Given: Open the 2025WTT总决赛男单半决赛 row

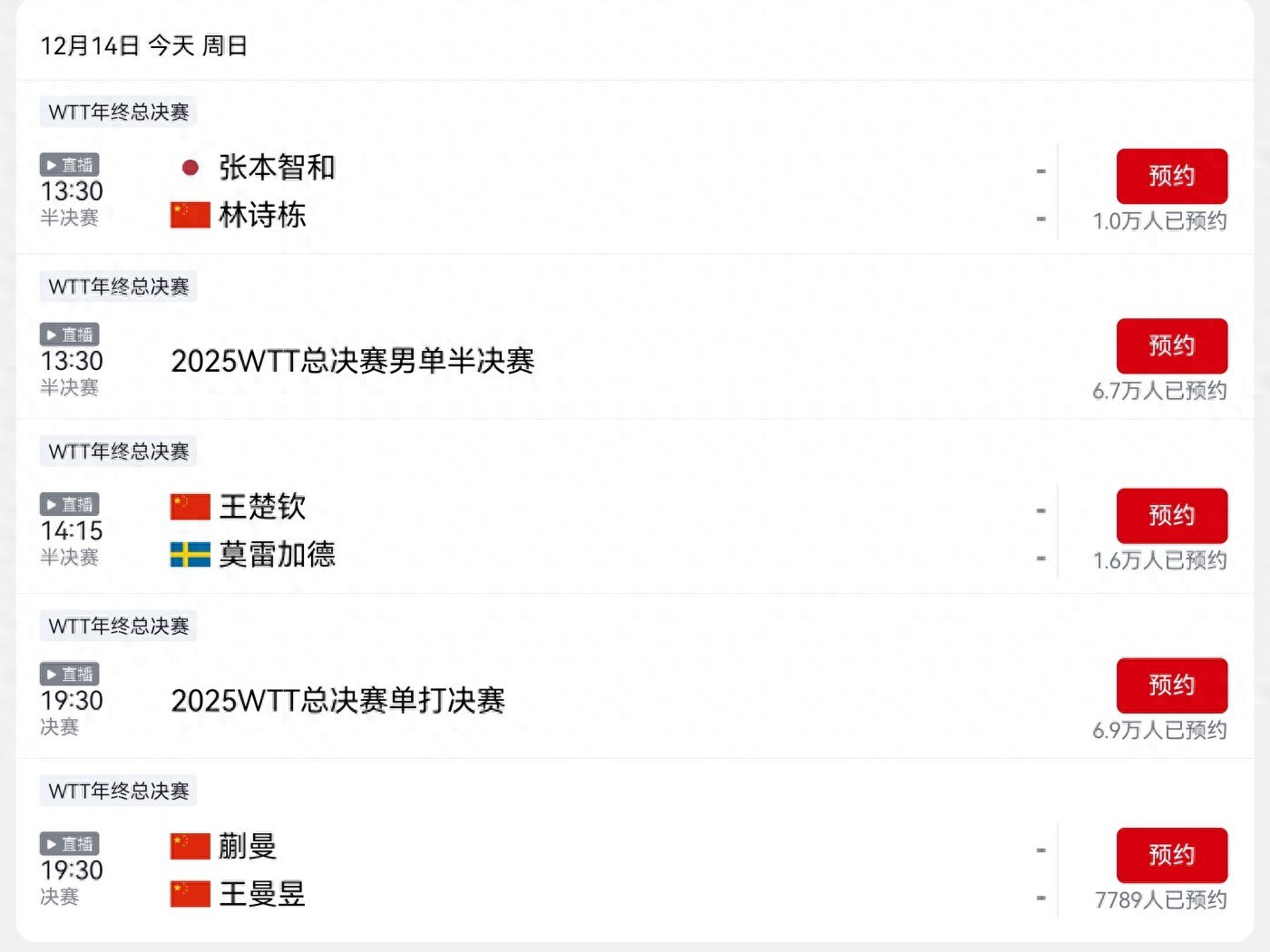Looking at the screenshot, I should coord(544,361).
